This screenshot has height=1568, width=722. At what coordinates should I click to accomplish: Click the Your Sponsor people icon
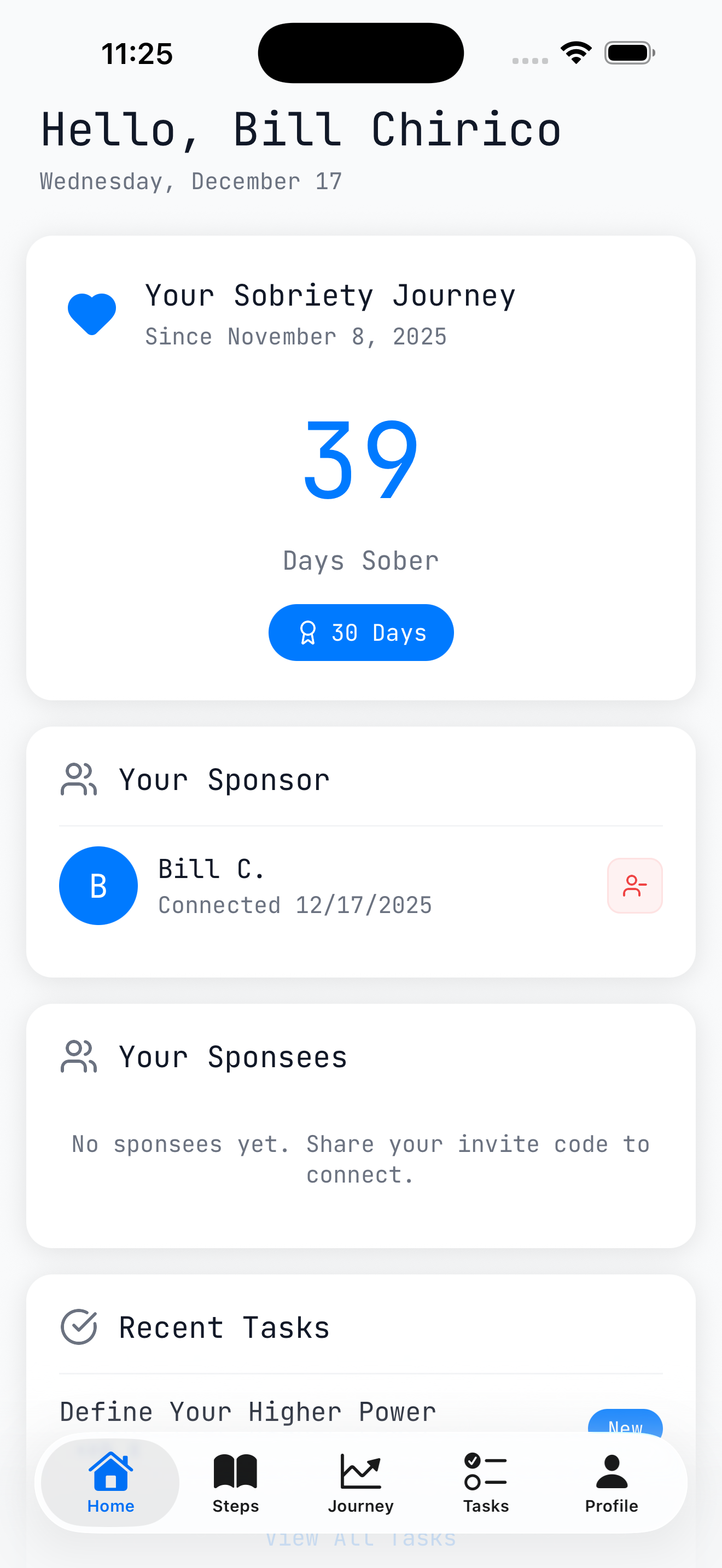tap(78, 779)
